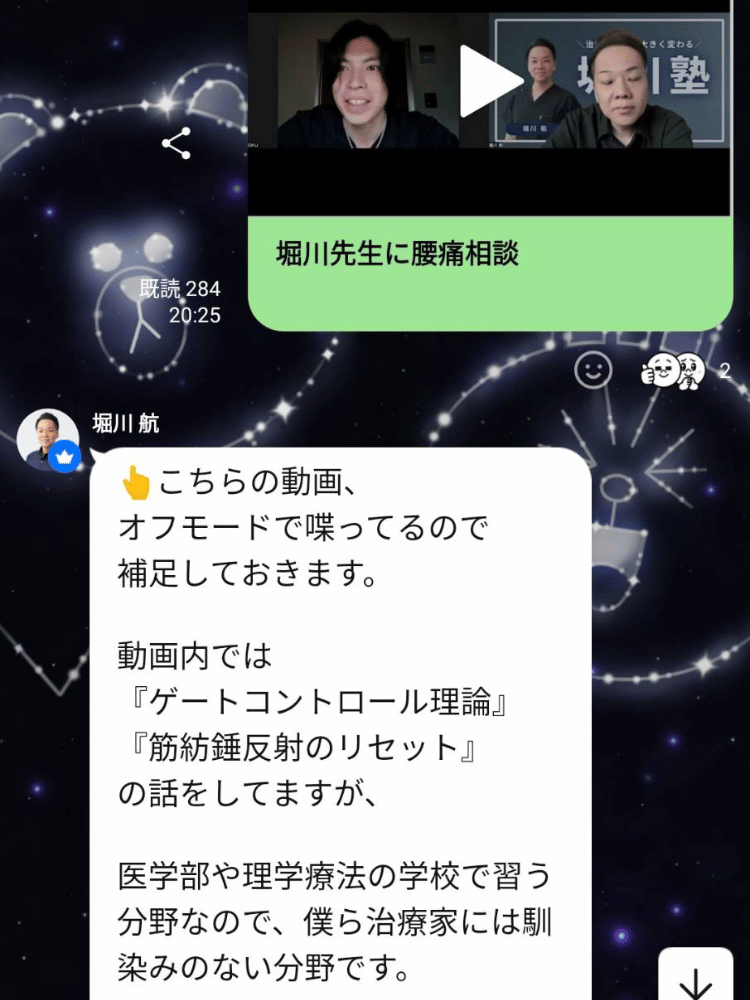Viewport: 750px width, 1000px height.
Task: View the sticker reactions on the video
Action: (x=675, y=371)
